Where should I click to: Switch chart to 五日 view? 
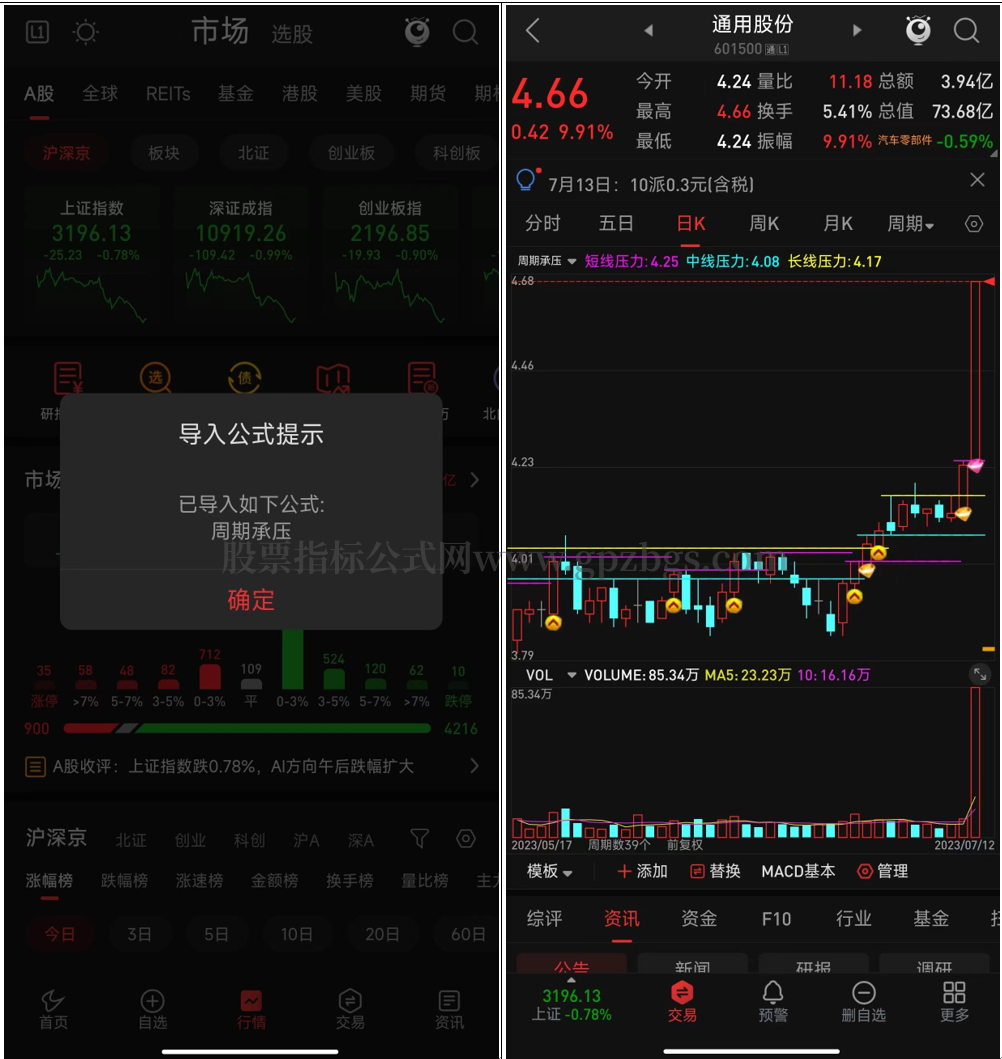coord(616,223)
